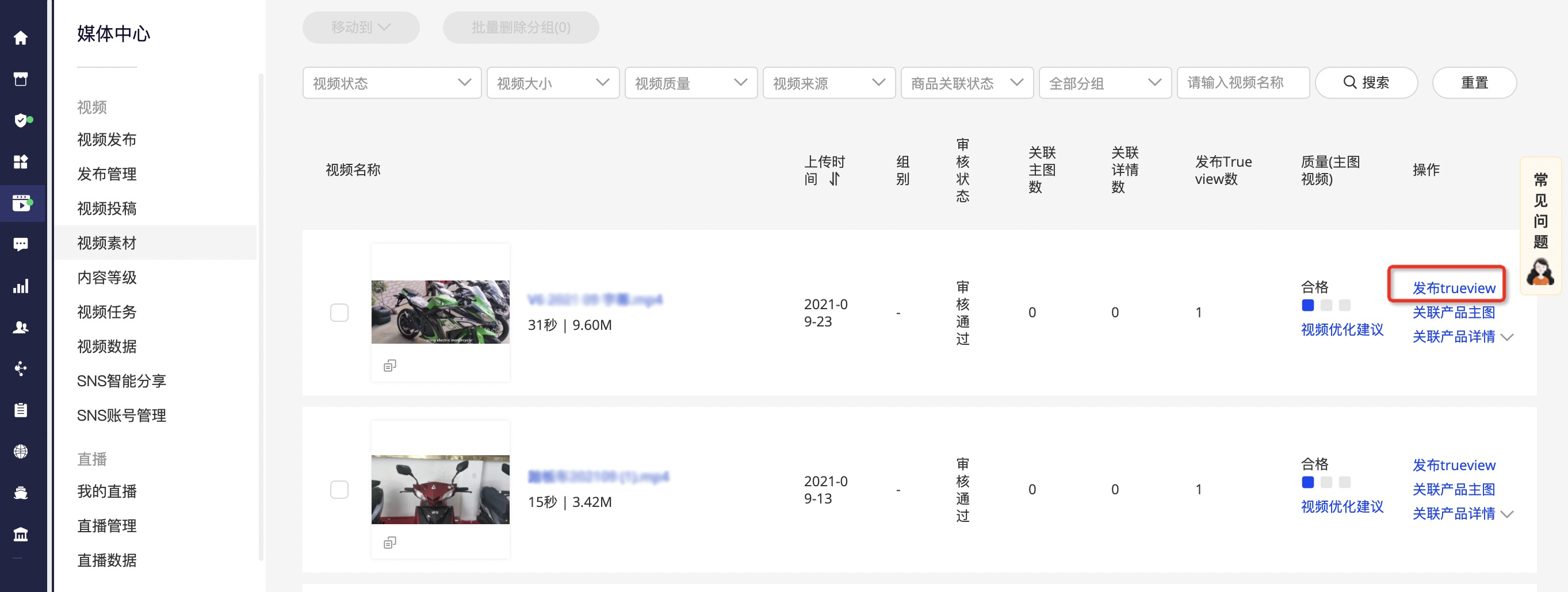This screenshot has width=1568, height=592.
Task: Open the 全部分组 group selector
Action: pyautogui.click(x=1104, y=83)
